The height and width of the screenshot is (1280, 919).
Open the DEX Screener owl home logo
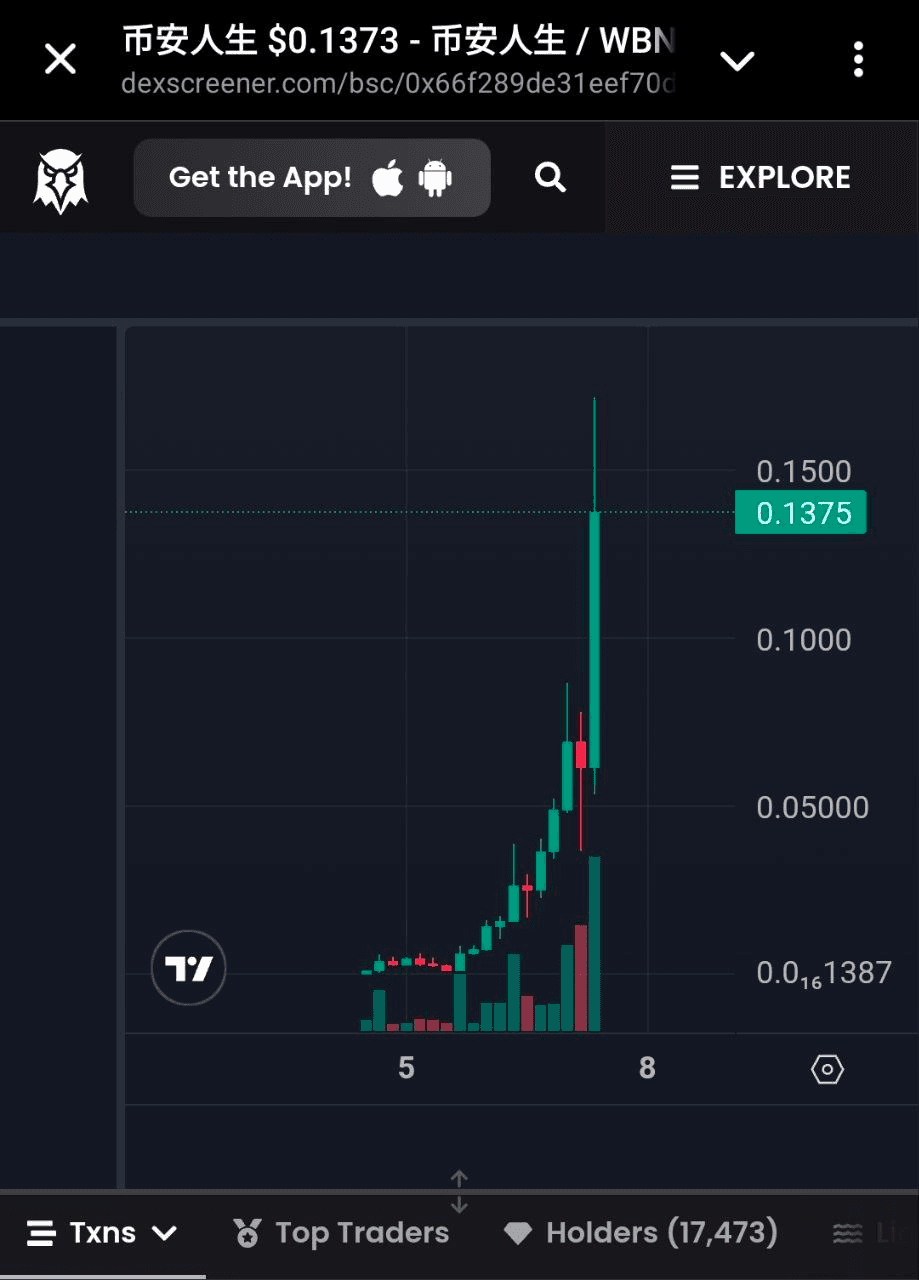tap(61, 179)
